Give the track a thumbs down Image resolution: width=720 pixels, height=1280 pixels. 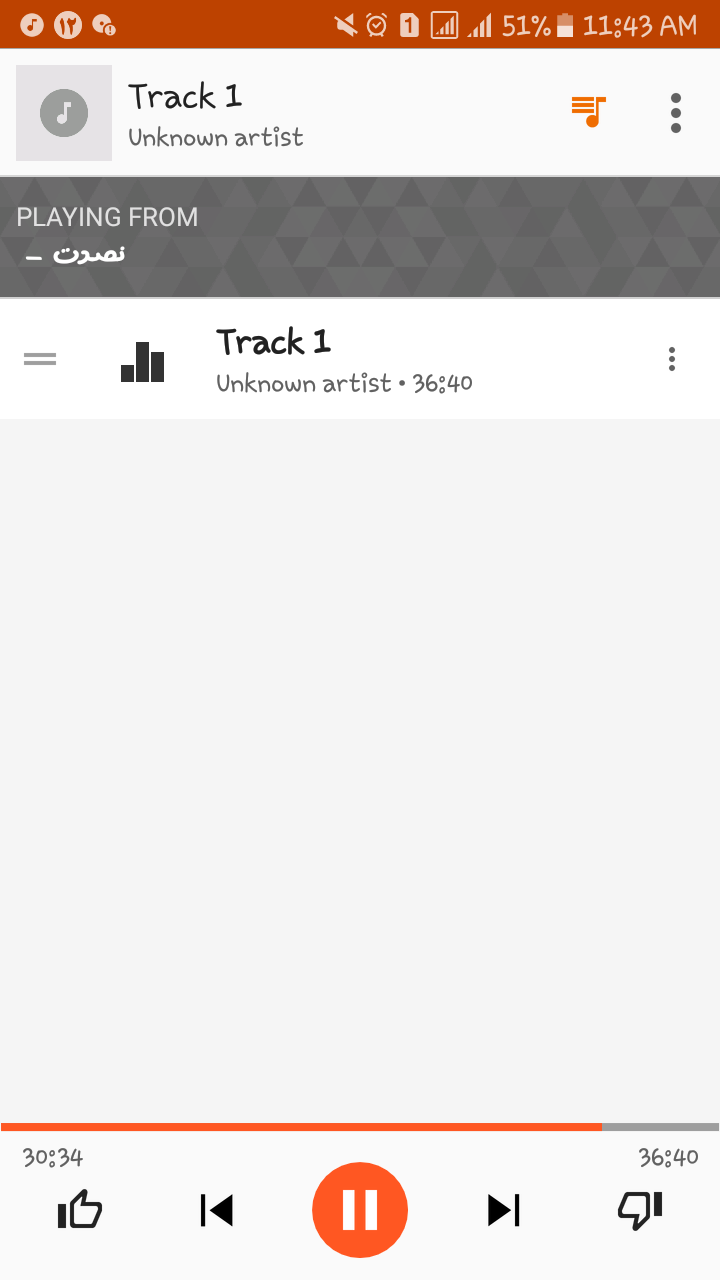click(640, 1210)
